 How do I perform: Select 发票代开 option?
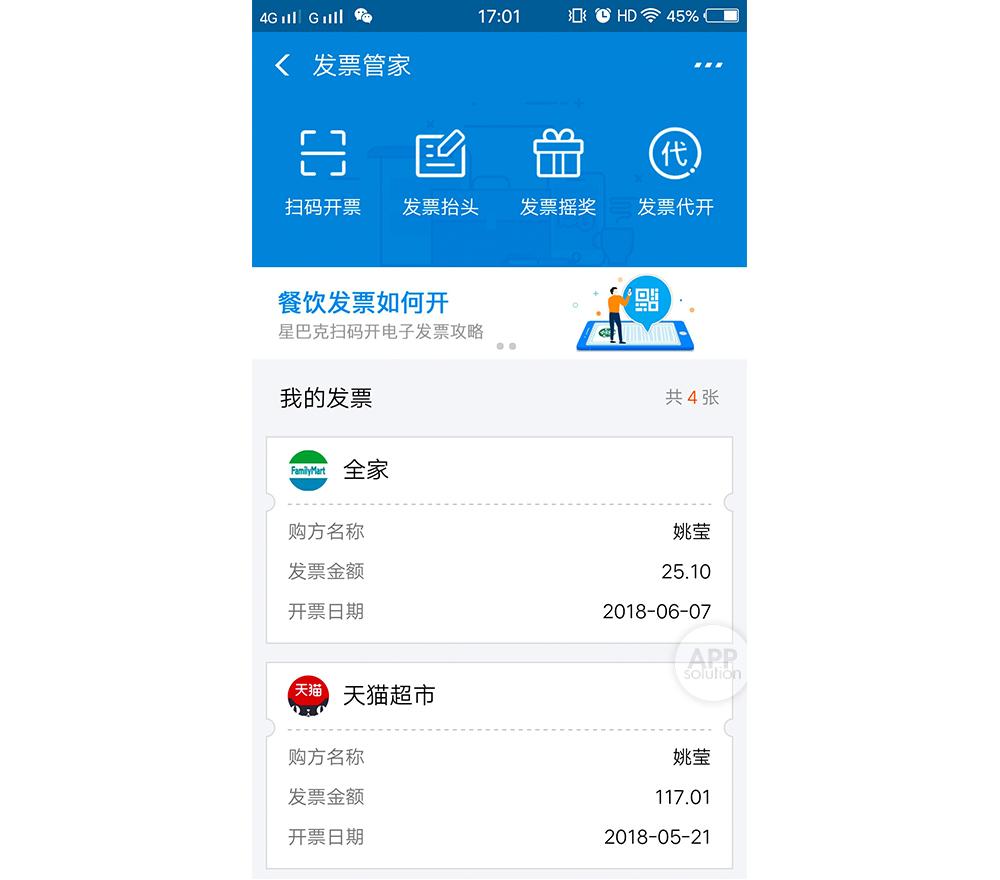pos(675,174)
